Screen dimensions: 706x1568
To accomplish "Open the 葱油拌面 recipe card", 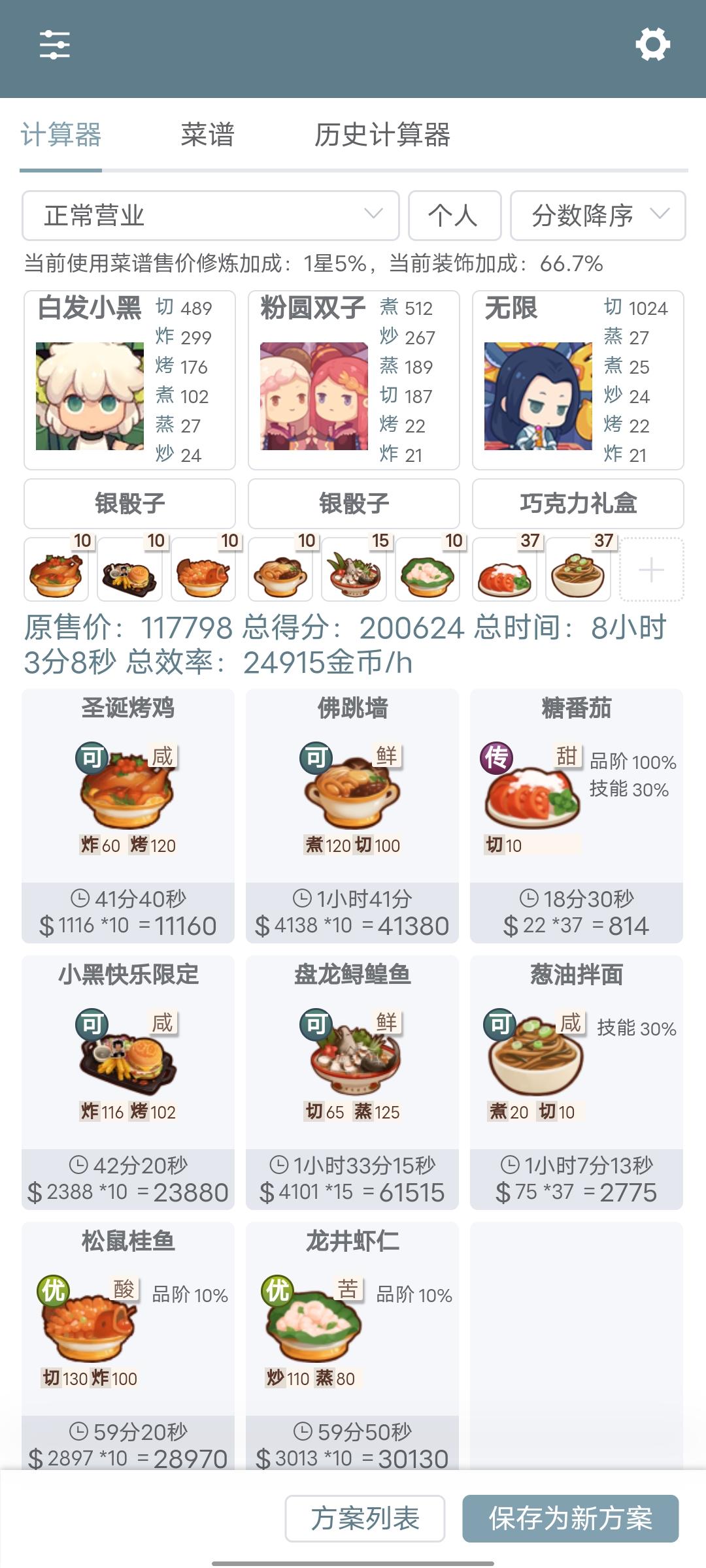I will [x=577, y=1082].
